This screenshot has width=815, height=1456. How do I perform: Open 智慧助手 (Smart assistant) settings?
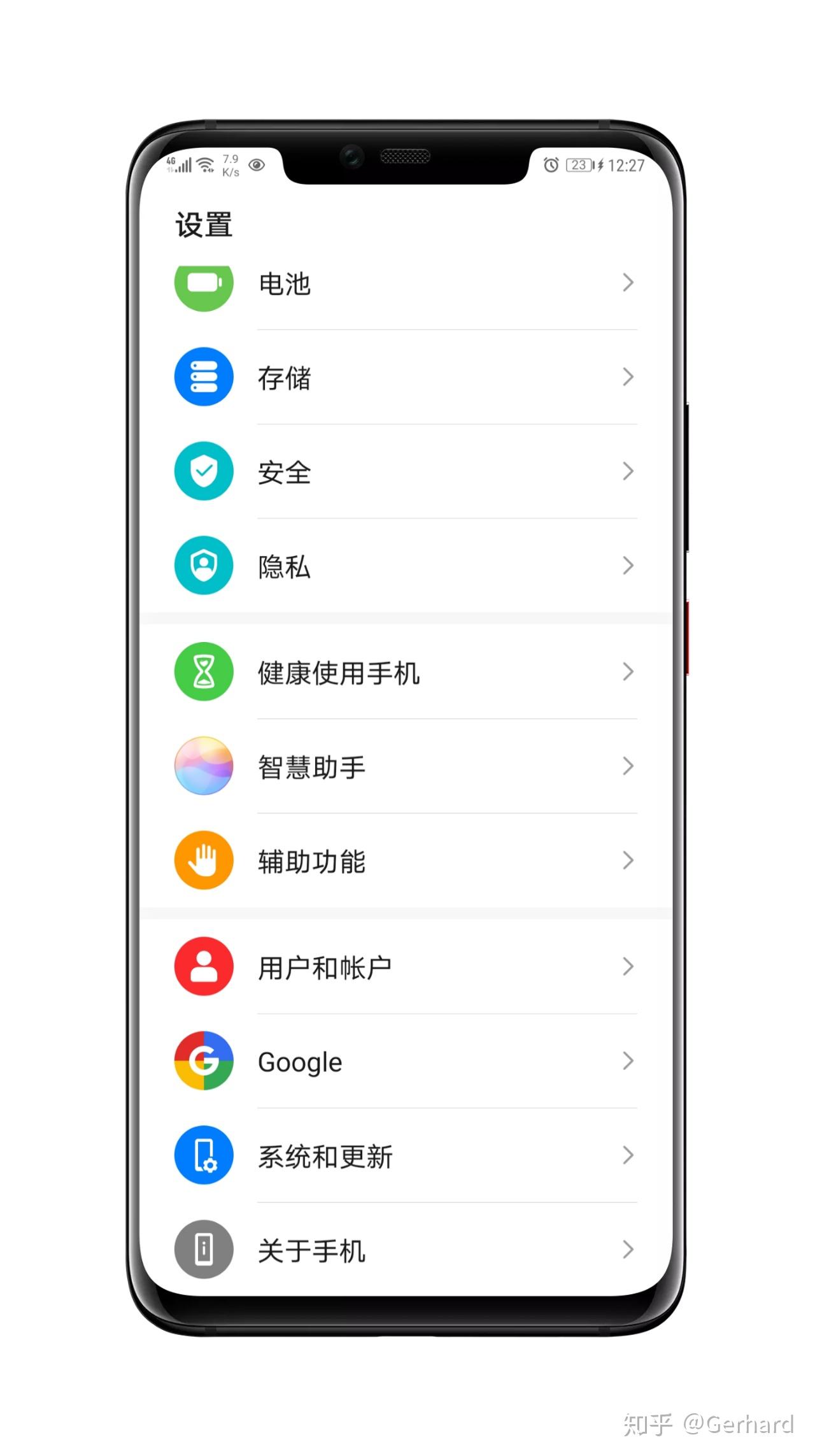(406, 766)
